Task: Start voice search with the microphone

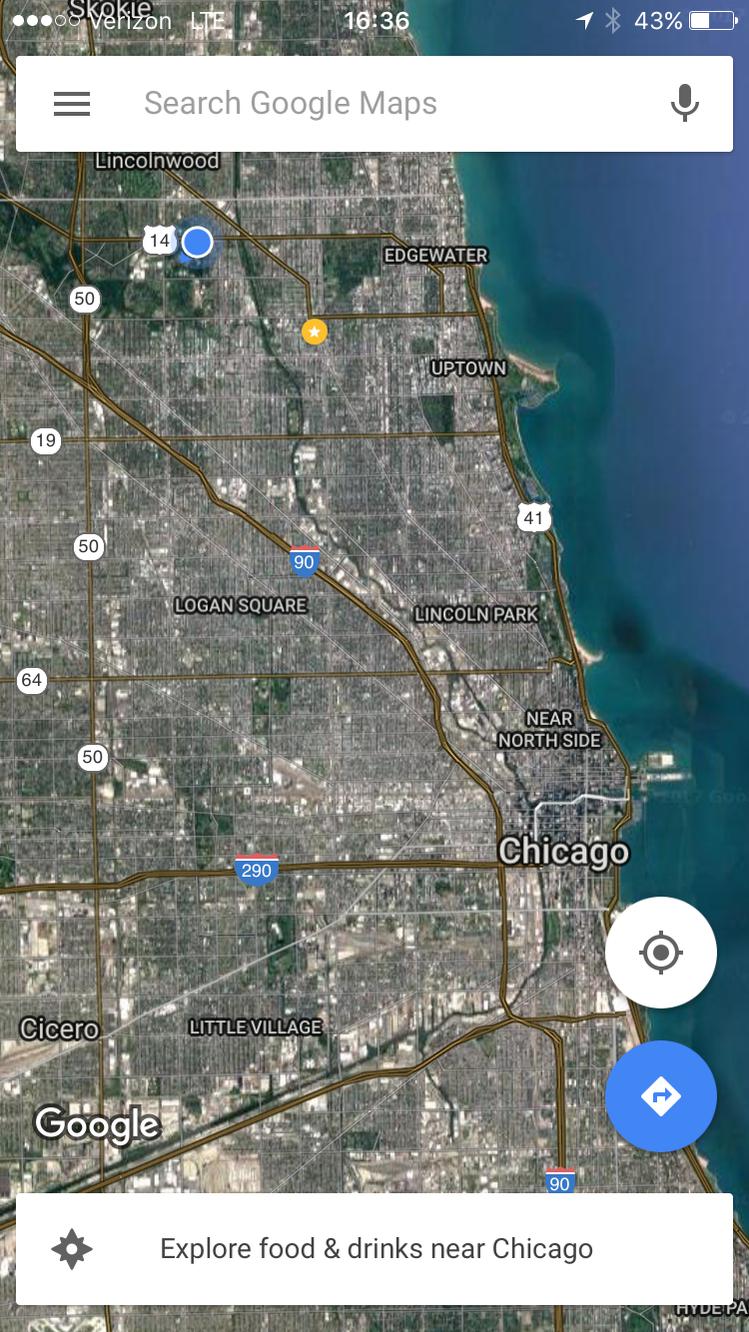Action: pyautogui.click(x=684, y=104)
